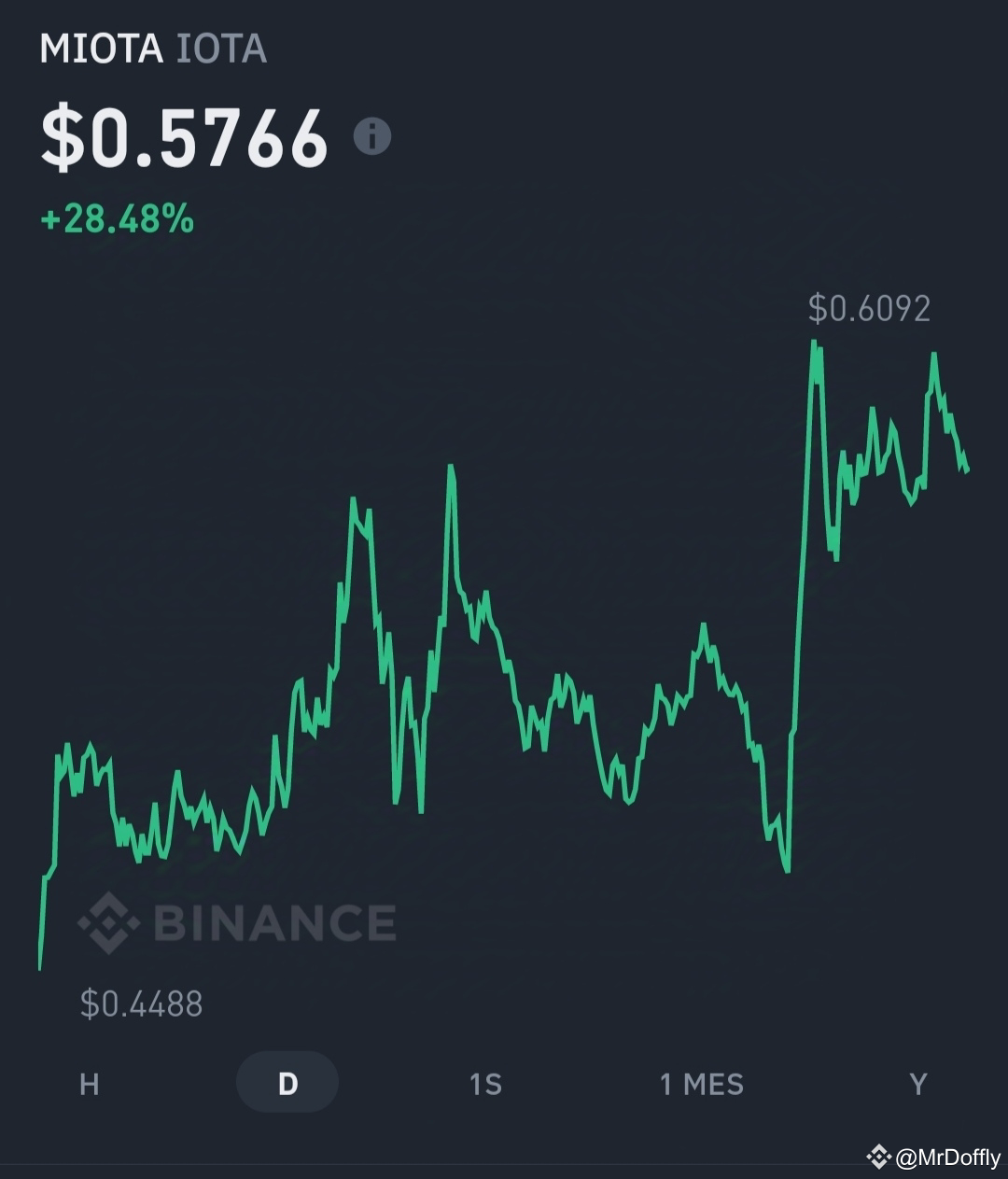Click the hexagonal Binance emblem left of BINANCE text
Viewport: 1008px width, 1179px height.
(106, 924)
